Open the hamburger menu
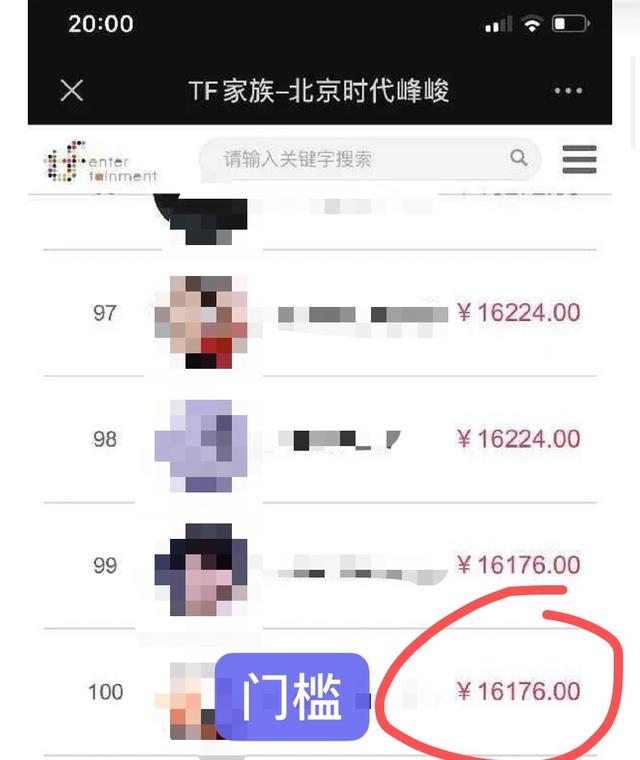 (579, 159)
